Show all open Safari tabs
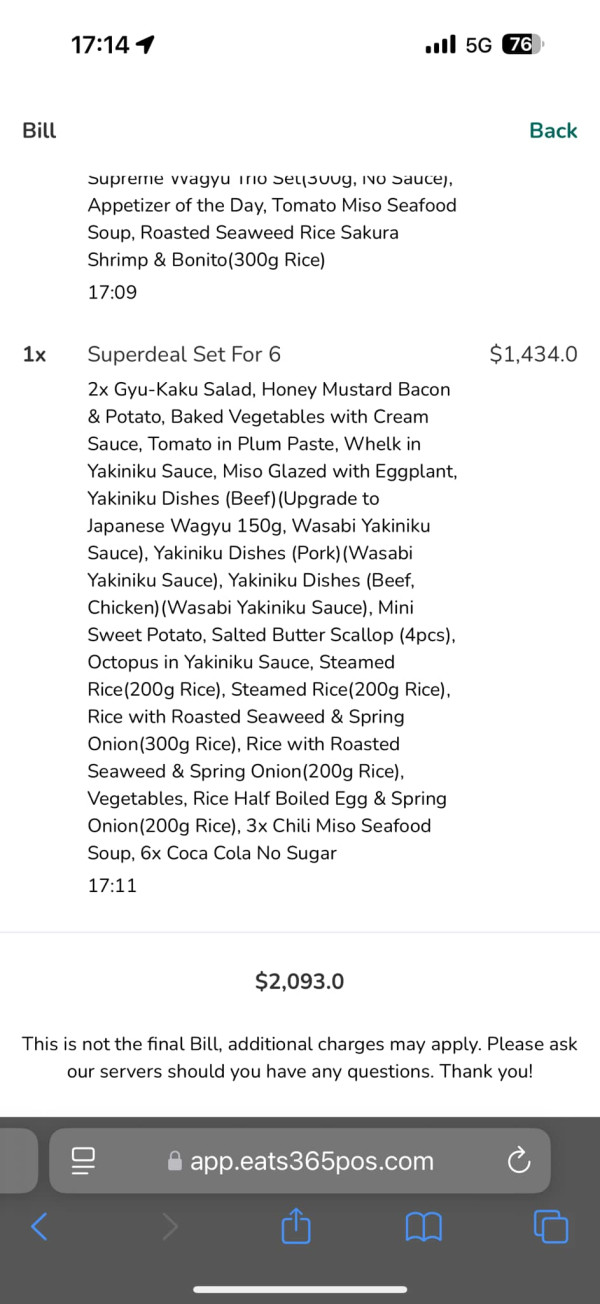Screen dimensions: 600x1304 click(551, 1226)
